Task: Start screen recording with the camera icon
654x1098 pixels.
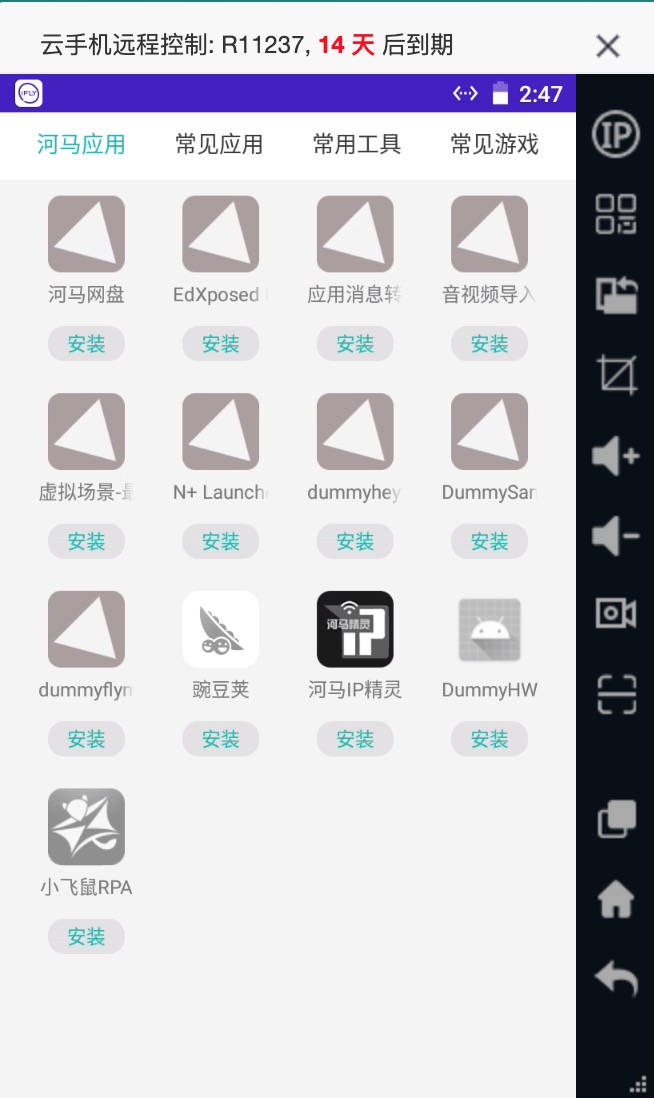Action: (616, 613)
